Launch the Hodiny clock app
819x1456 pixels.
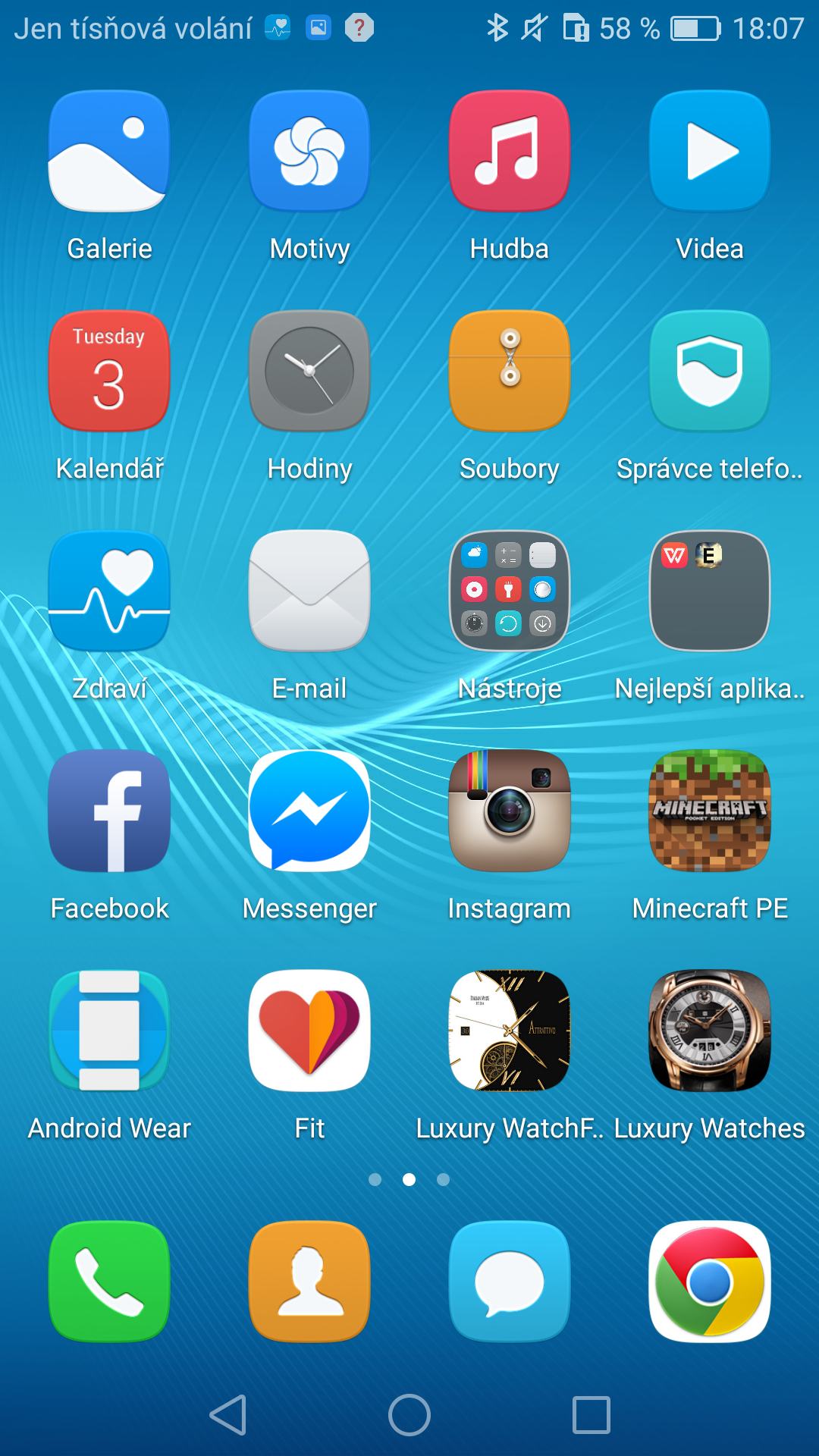(309, 371)
